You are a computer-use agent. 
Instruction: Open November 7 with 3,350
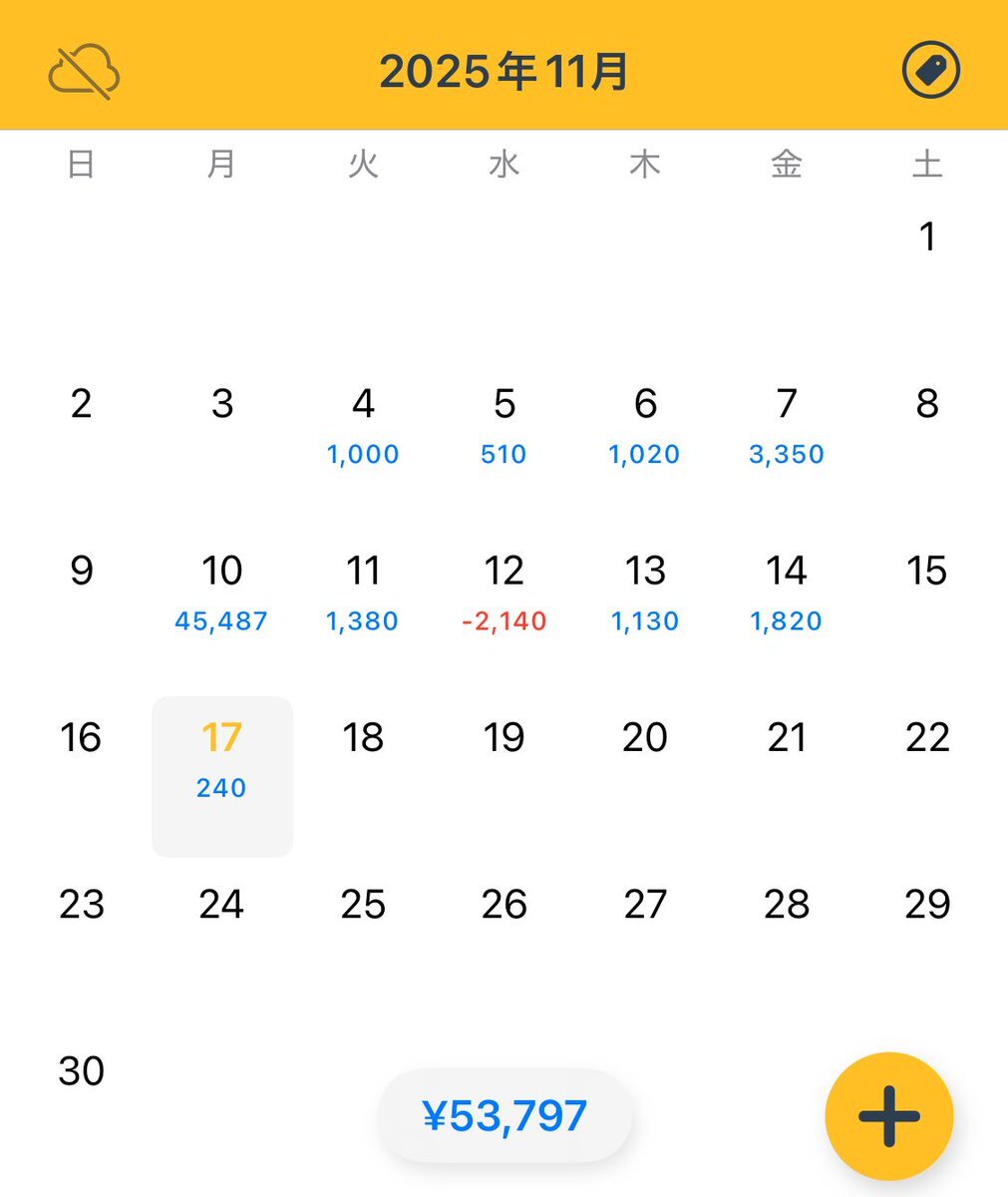pos(786,425)
